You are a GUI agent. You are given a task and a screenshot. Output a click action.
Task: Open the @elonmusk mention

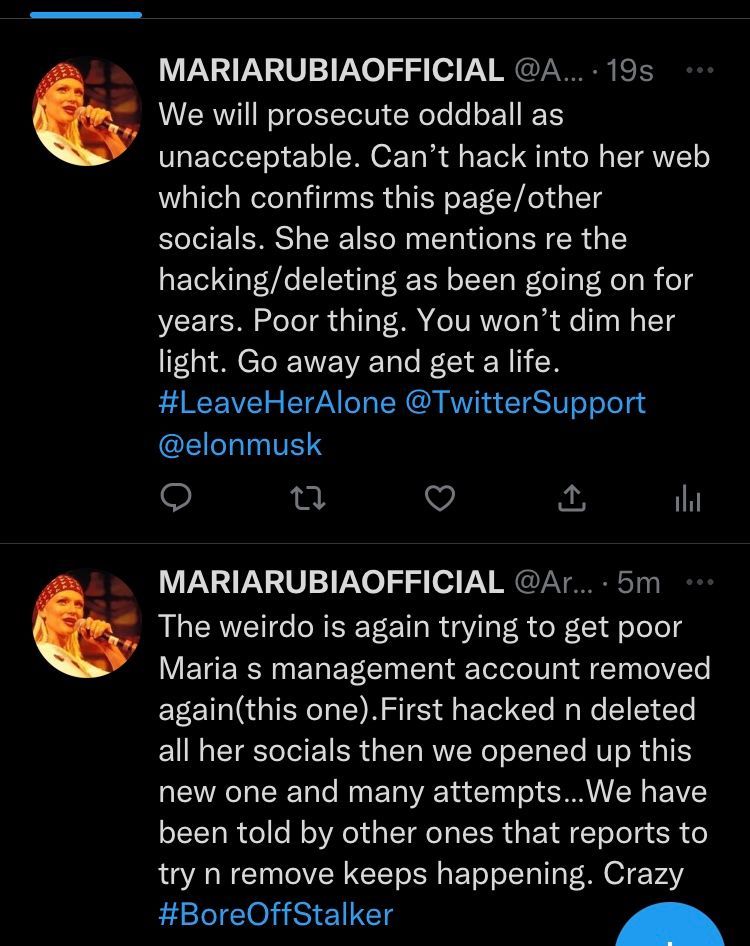click(240, 444)
